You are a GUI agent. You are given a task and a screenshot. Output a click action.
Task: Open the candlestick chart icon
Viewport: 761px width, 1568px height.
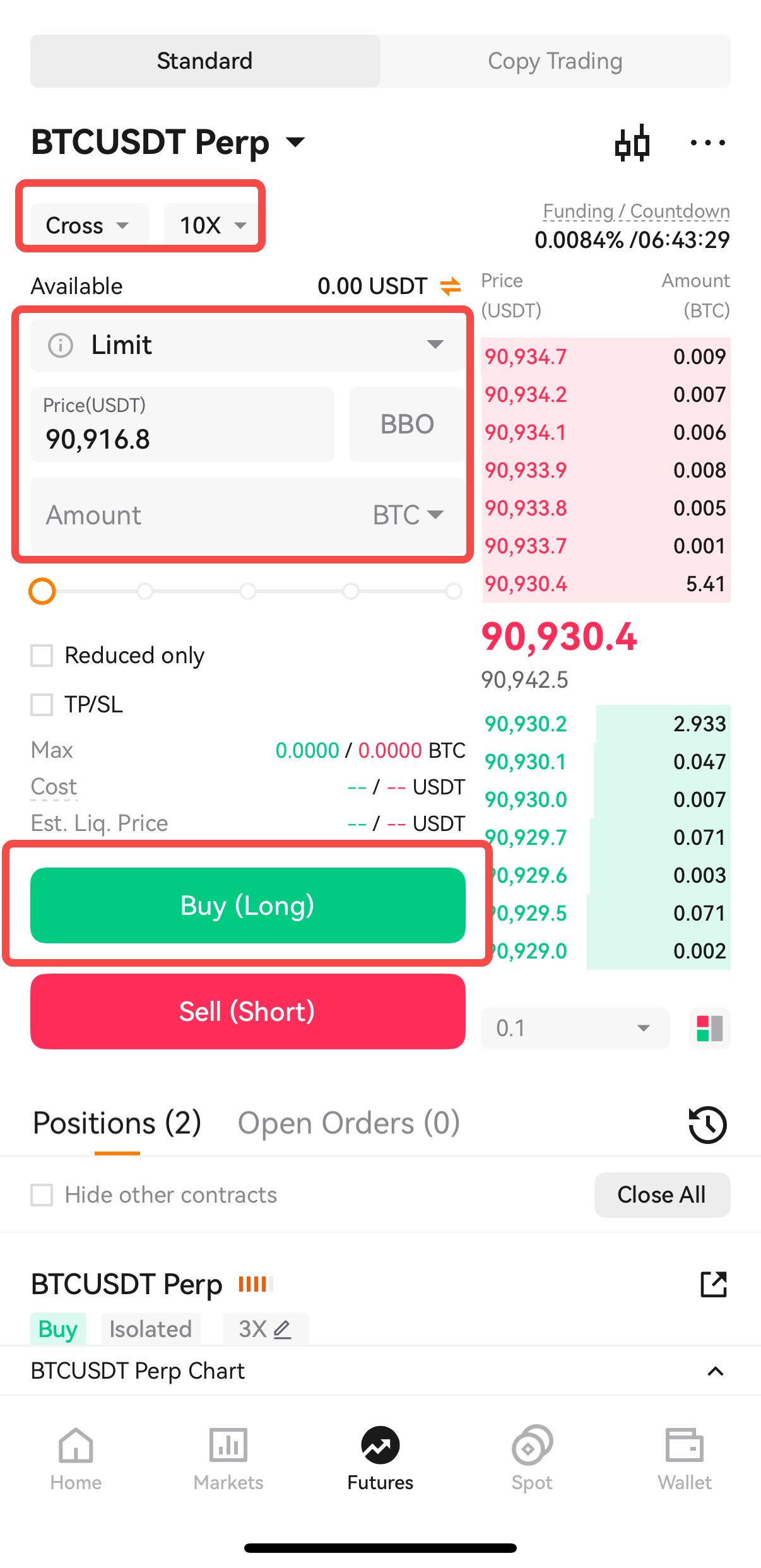[x=632, y=143]
